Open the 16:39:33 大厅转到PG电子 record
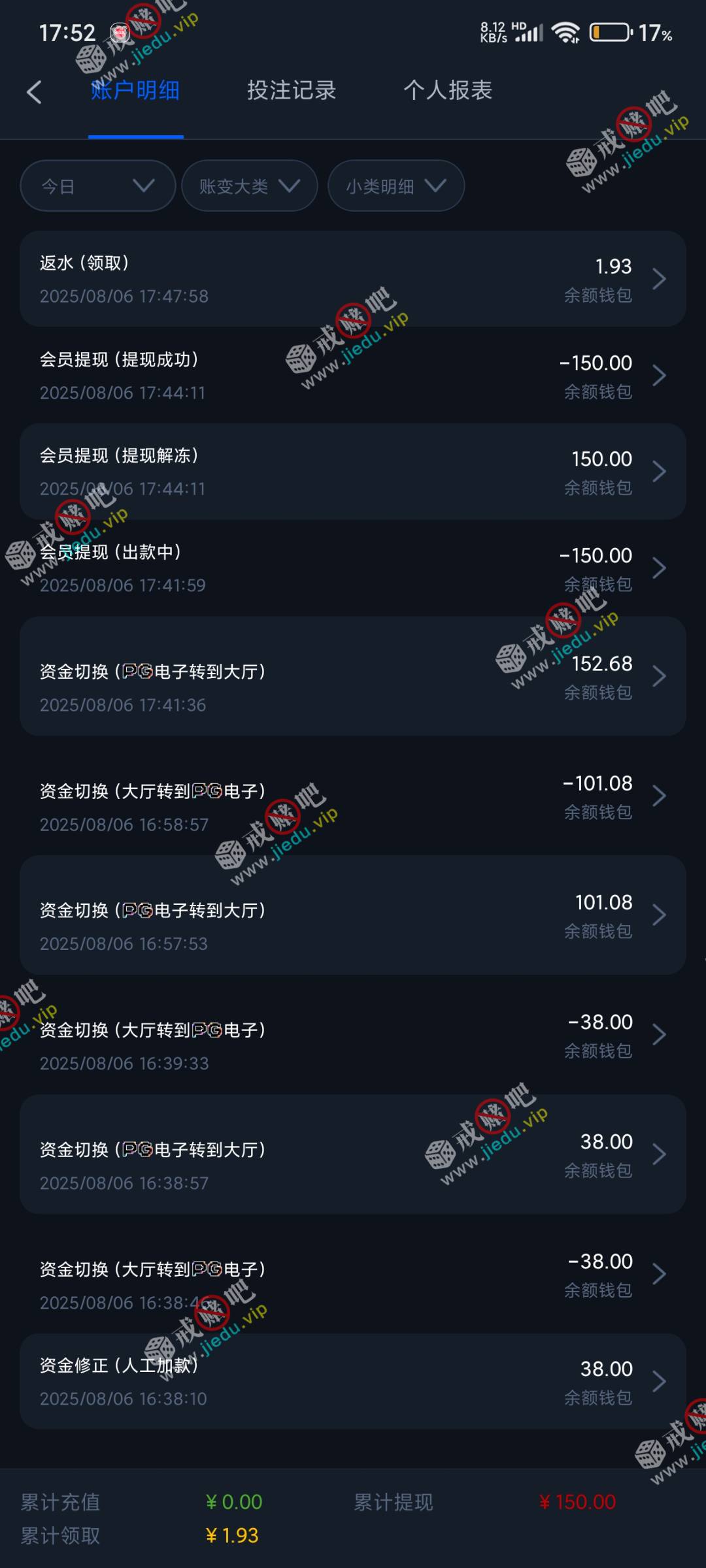Viewport: 706px width, 1568px height. pyautogui.click(x=353, y=1034)
